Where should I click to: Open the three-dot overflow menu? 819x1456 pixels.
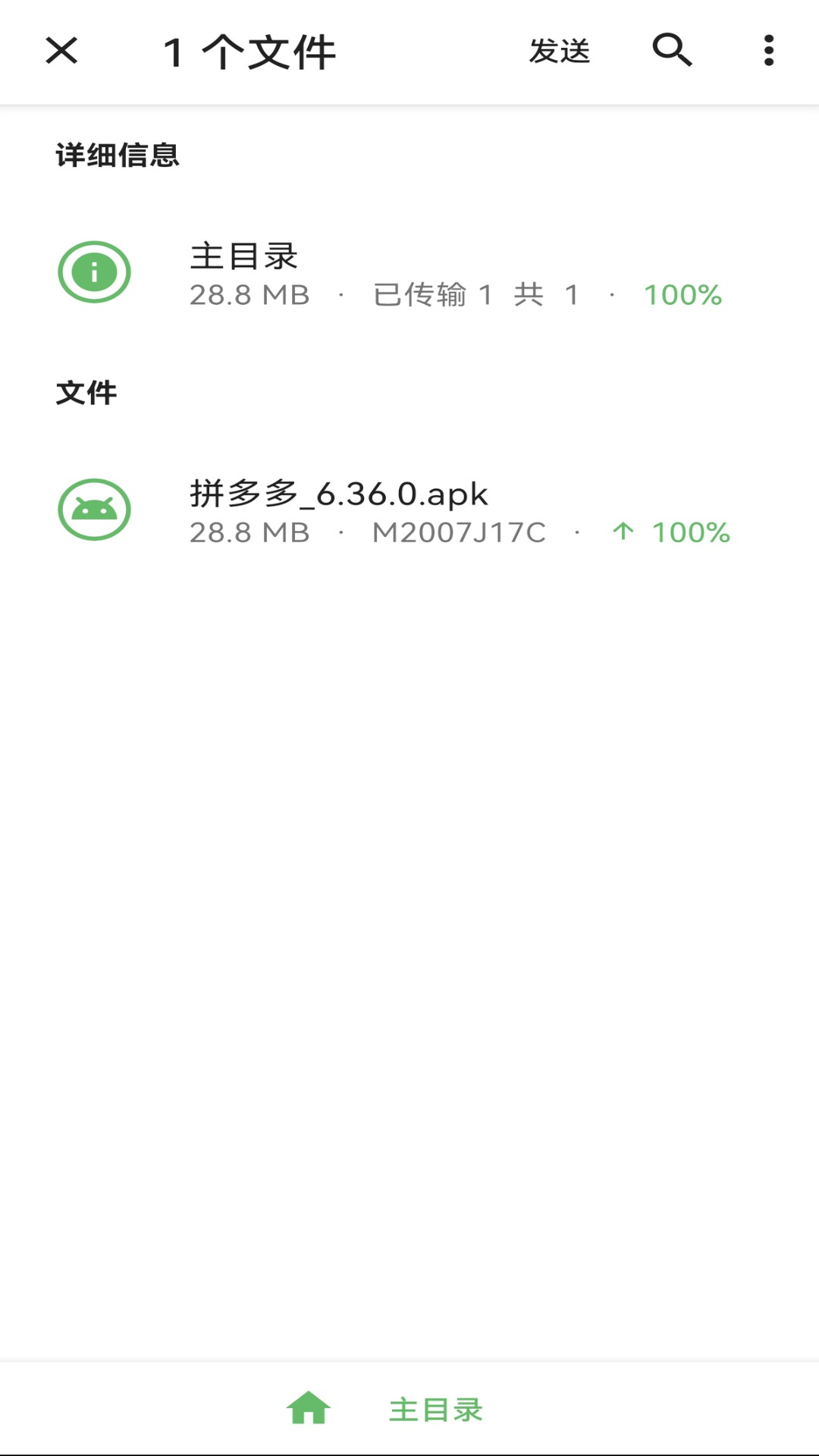tap(768, 52)
